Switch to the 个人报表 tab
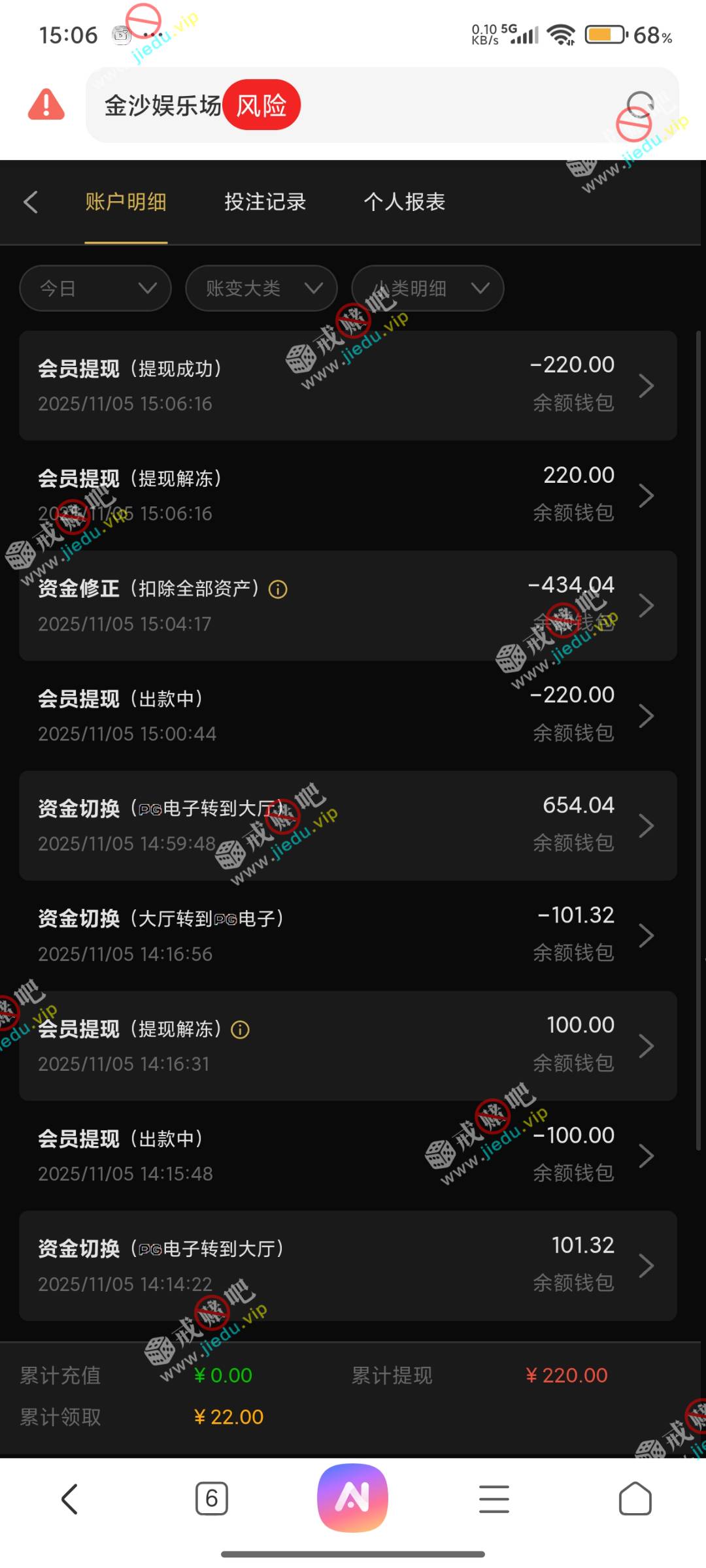This screenshot has height=1568, width=706. tap(404, 202)
